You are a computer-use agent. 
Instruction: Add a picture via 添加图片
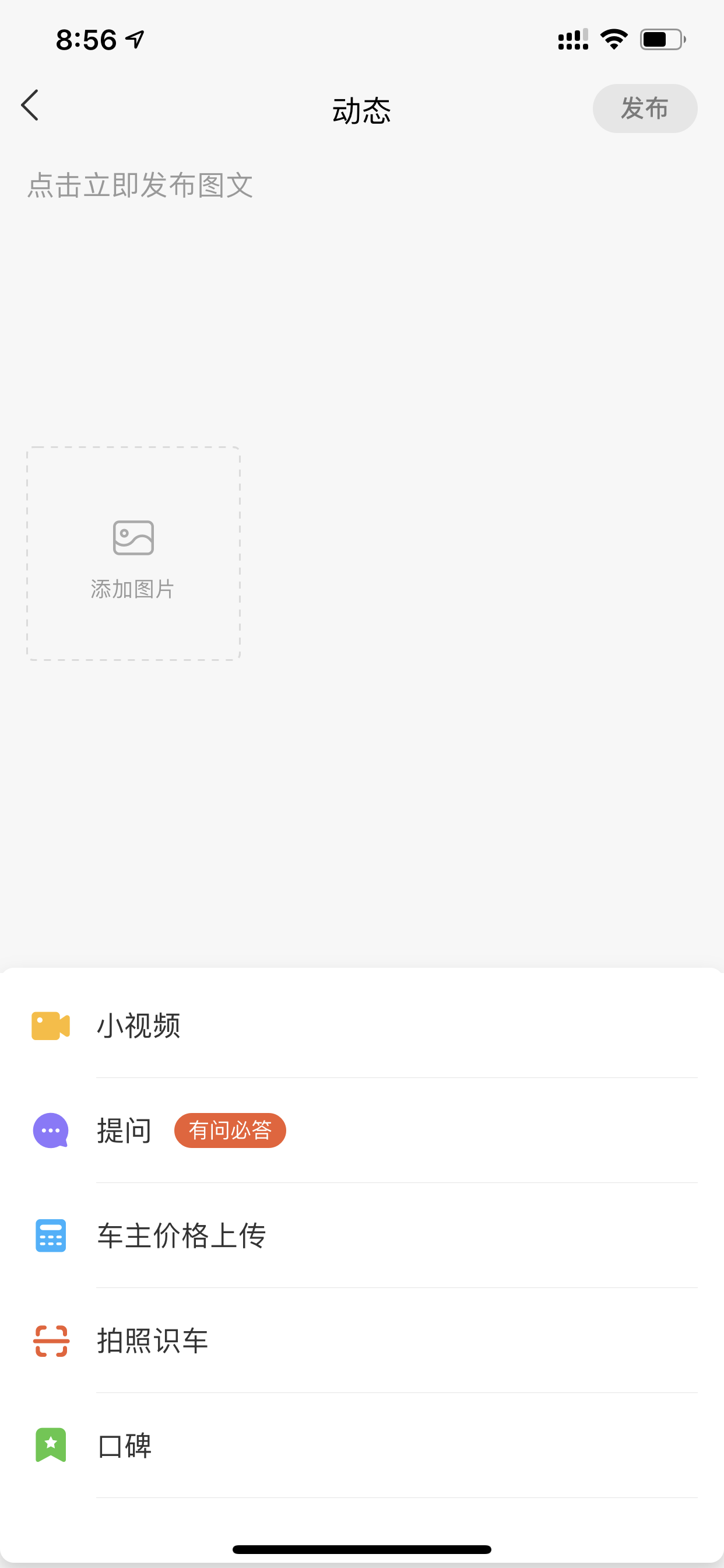coord(133,554)
